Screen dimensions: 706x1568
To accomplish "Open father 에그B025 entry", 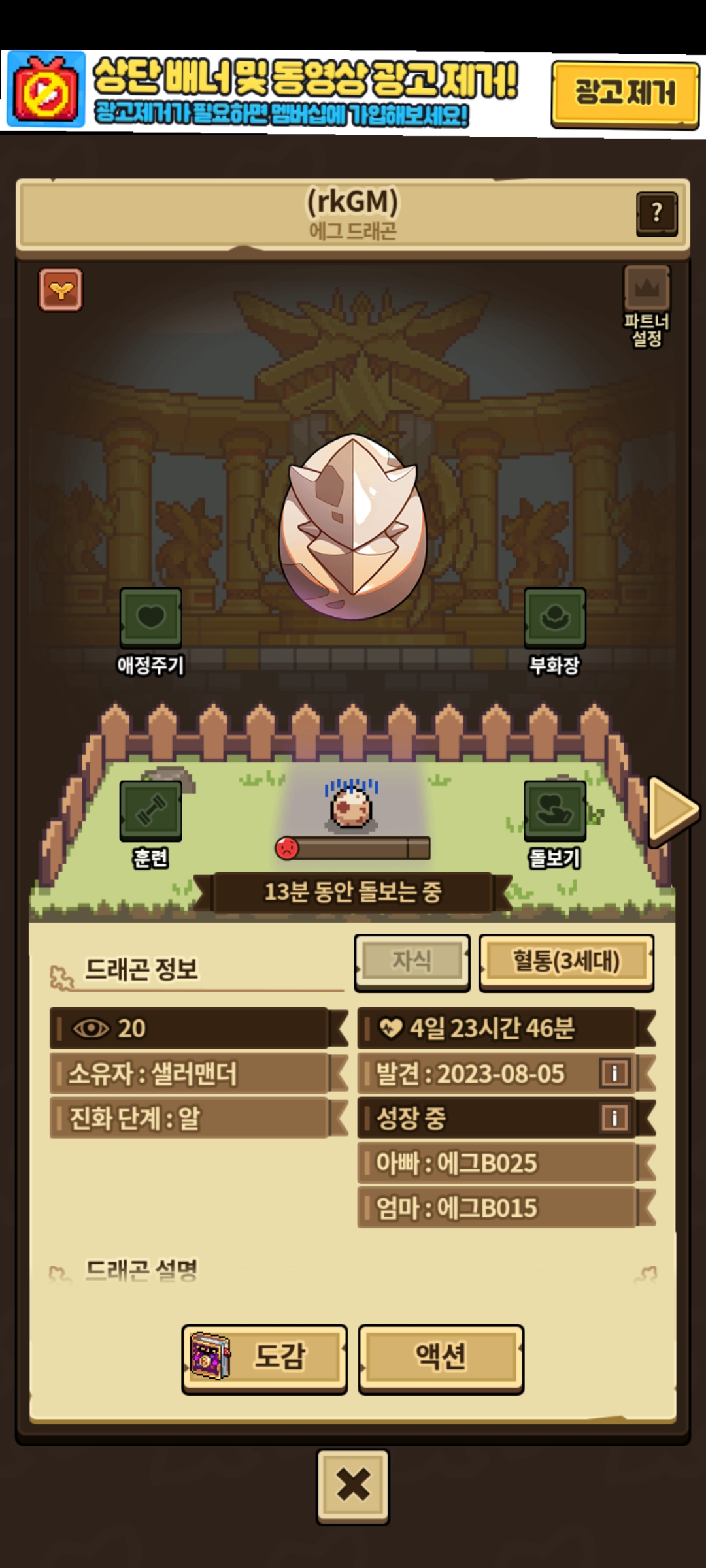I will click(497, 1163).
